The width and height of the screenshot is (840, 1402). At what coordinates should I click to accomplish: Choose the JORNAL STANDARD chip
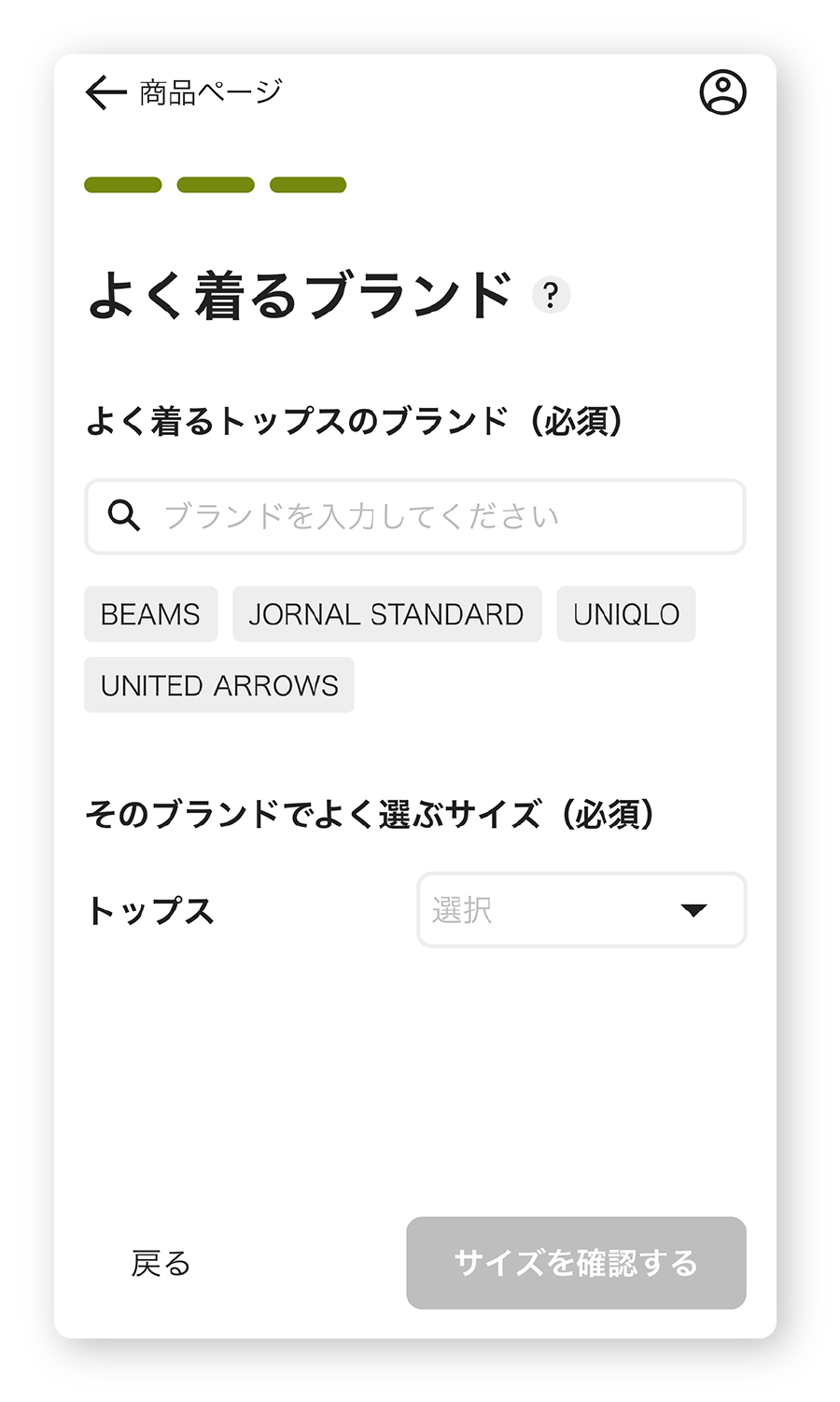click(x=386, y=614)
